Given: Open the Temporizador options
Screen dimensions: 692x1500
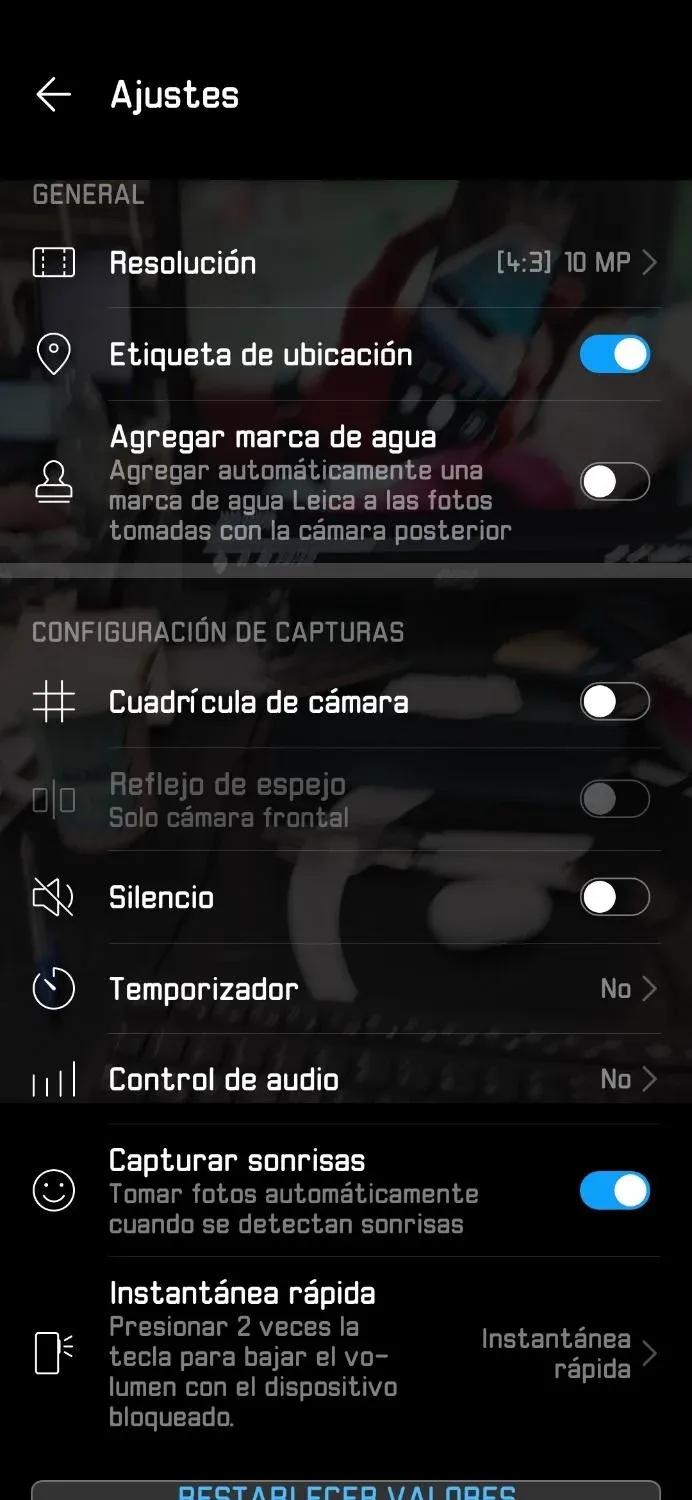Looking at the screenshot, I should click(x=345, y=989).
